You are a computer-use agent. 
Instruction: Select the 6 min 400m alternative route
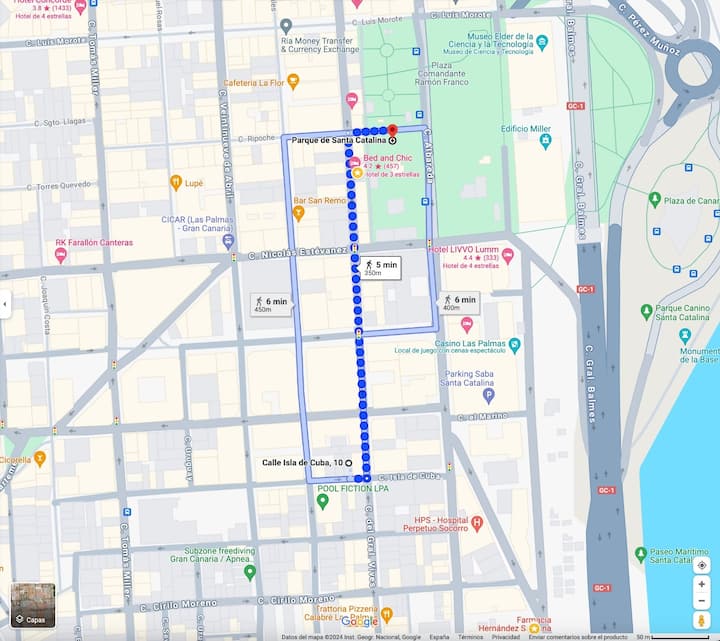click(x=459, y=303)
